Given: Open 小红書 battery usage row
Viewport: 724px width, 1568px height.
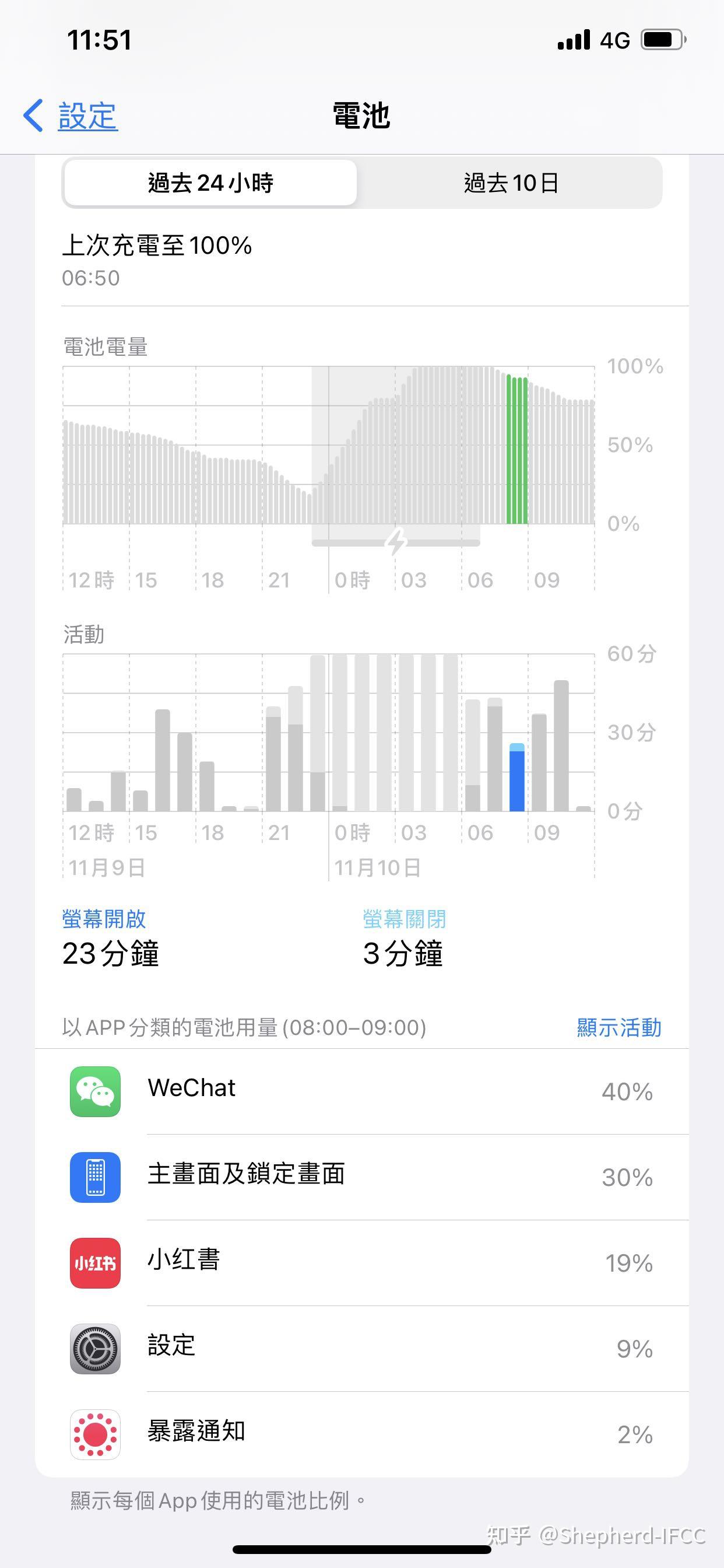Looking at the screenshot, I should coord(361,1262).
